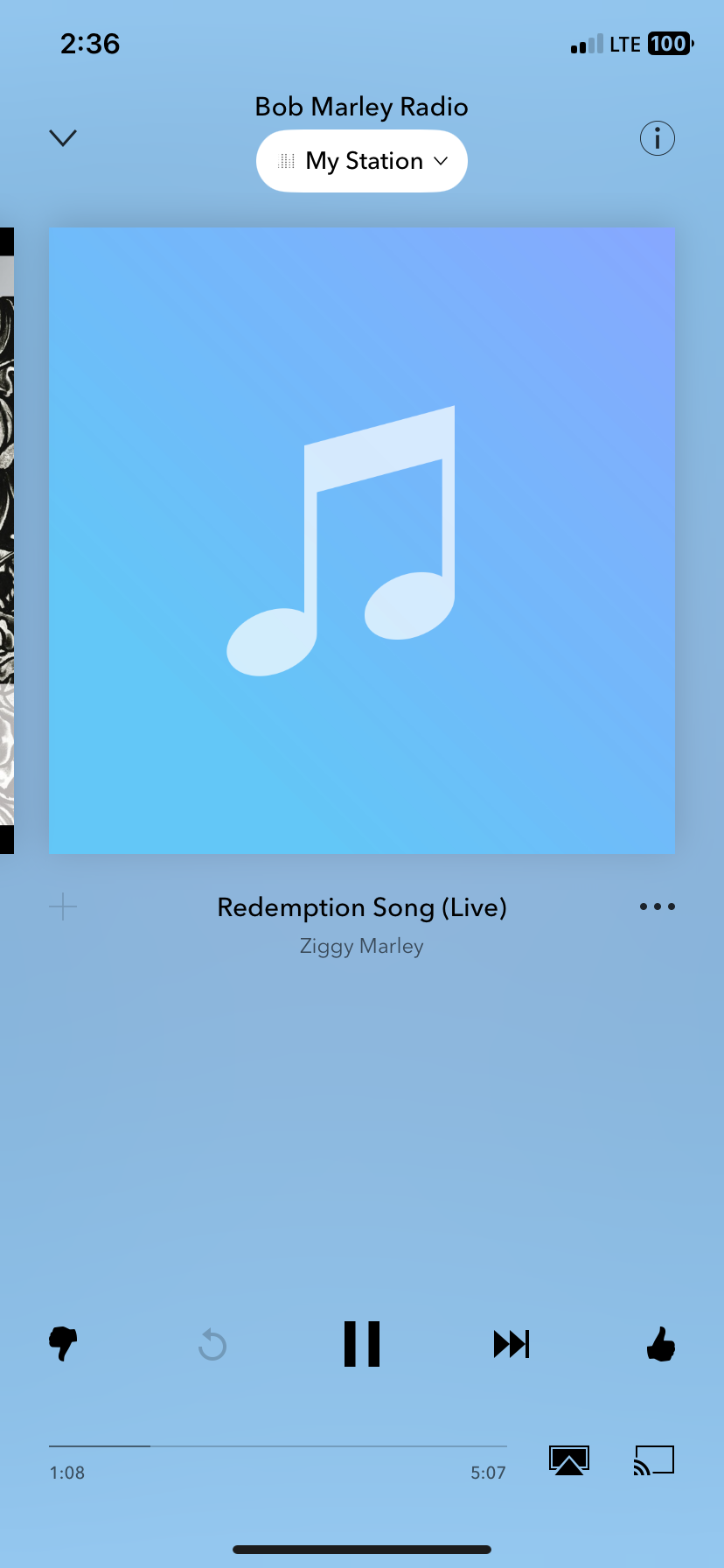The height and width of the screenshot is (1568, 724).
Task: Collapse the player with the down chevron
Action: click(x=63, y=138)
